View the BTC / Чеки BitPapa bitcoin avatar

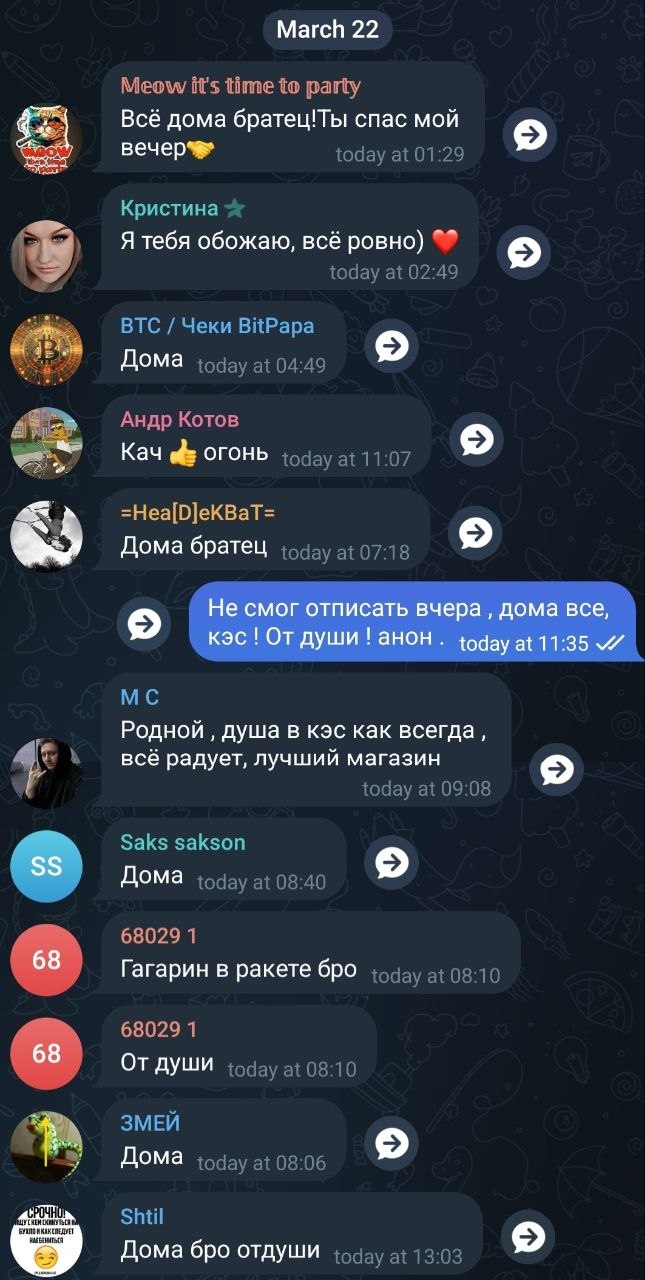click(x=46, y=350)
